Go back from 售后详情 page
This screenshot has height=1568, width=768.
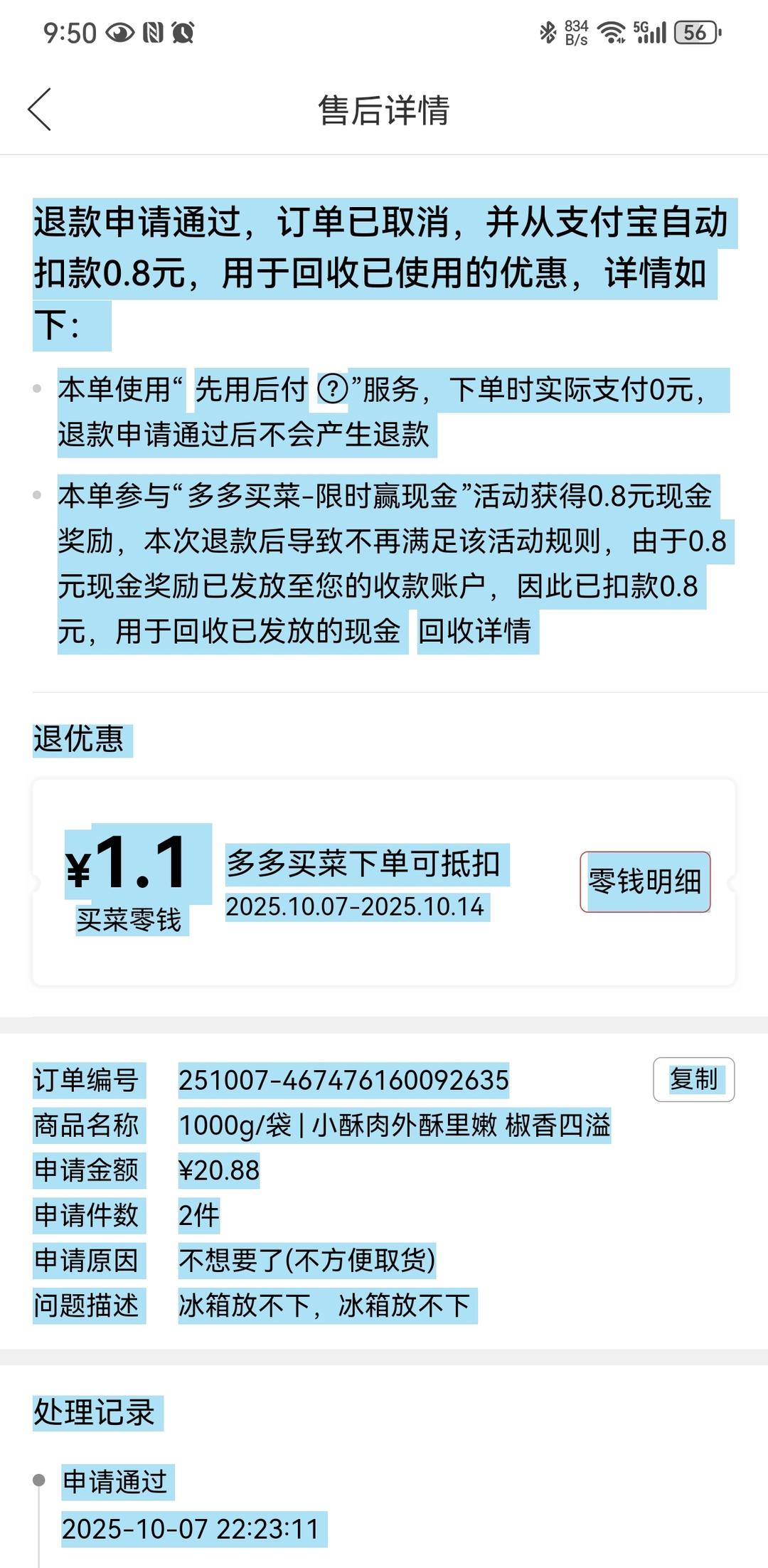coord(40,110)
